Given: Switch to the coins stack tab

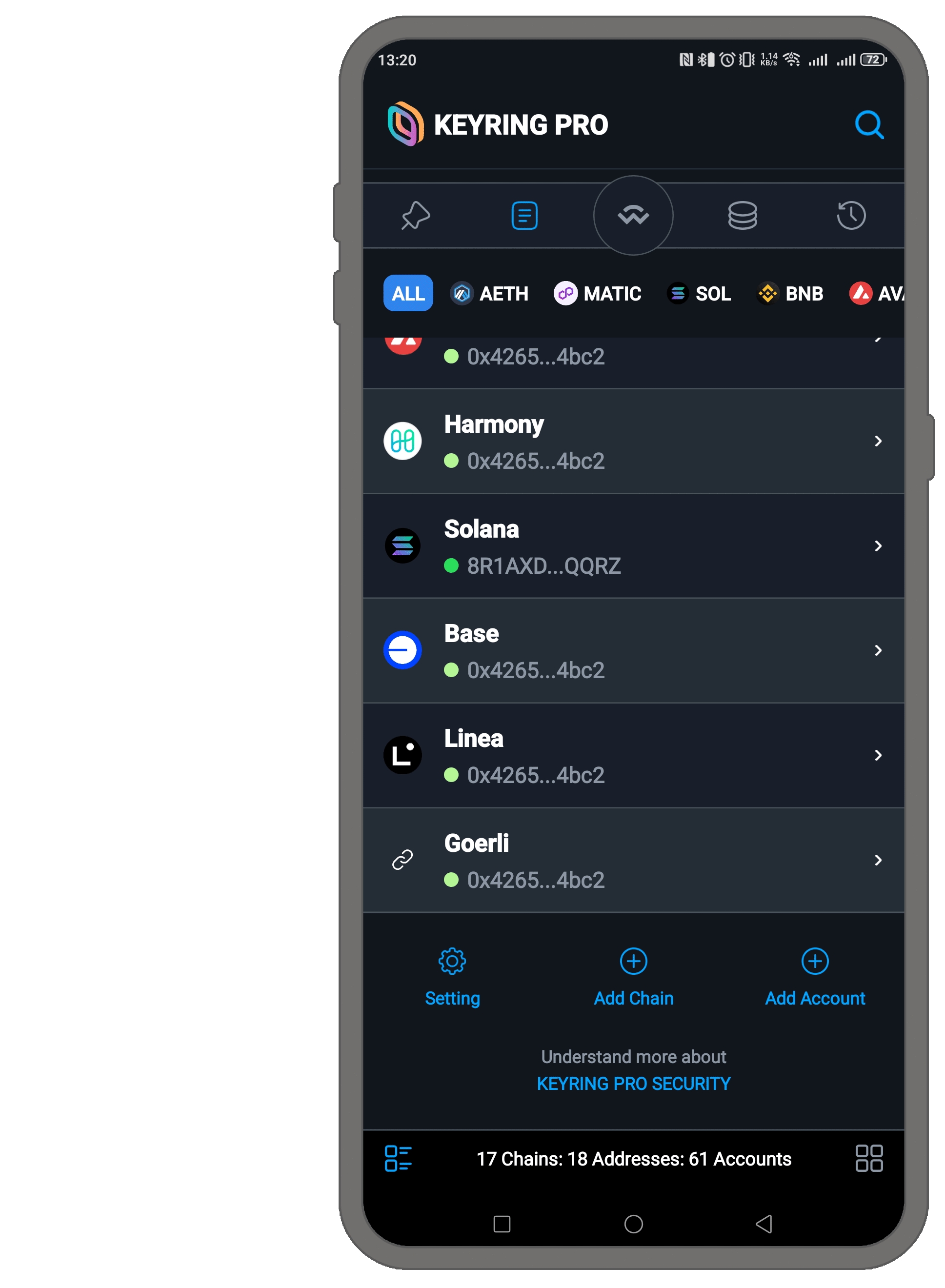Looking at the screenshot, I should click(x=742, y=216).
